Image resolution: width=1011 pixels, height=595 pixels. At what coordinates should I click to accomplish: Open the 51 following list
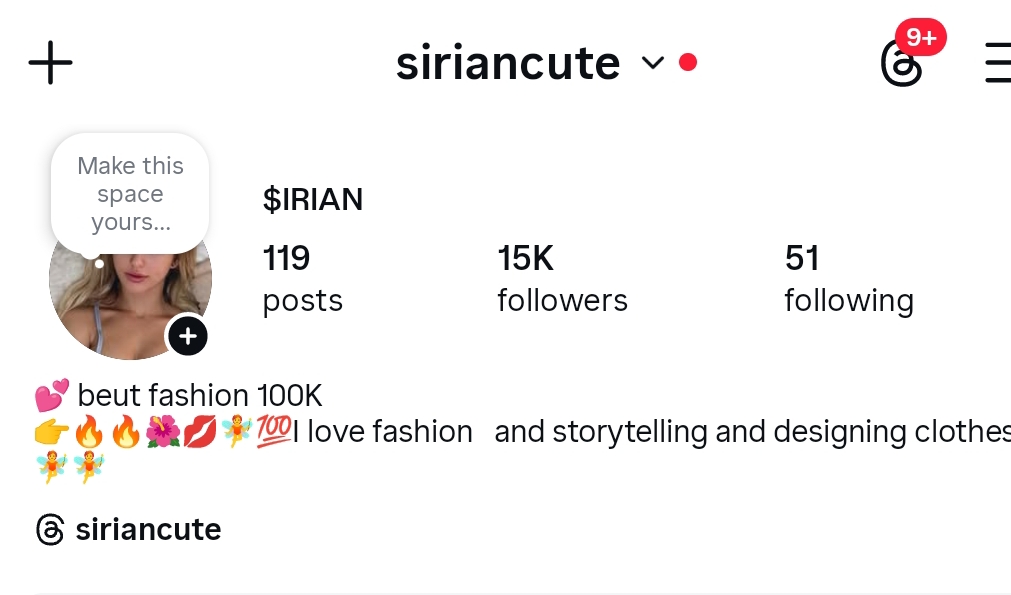coord(849,278)
